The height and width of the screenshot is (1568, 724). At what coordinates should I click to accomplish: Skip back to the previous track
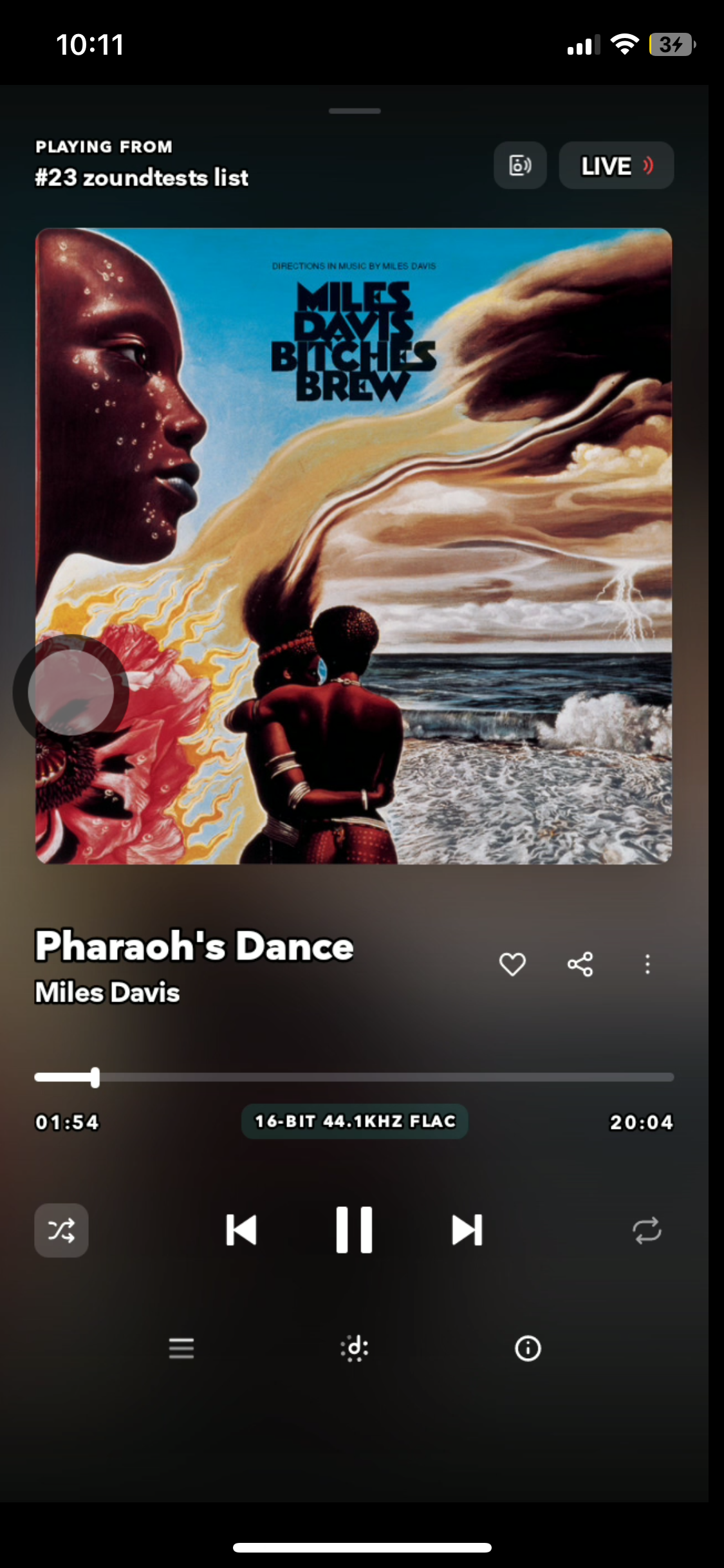241,1230
